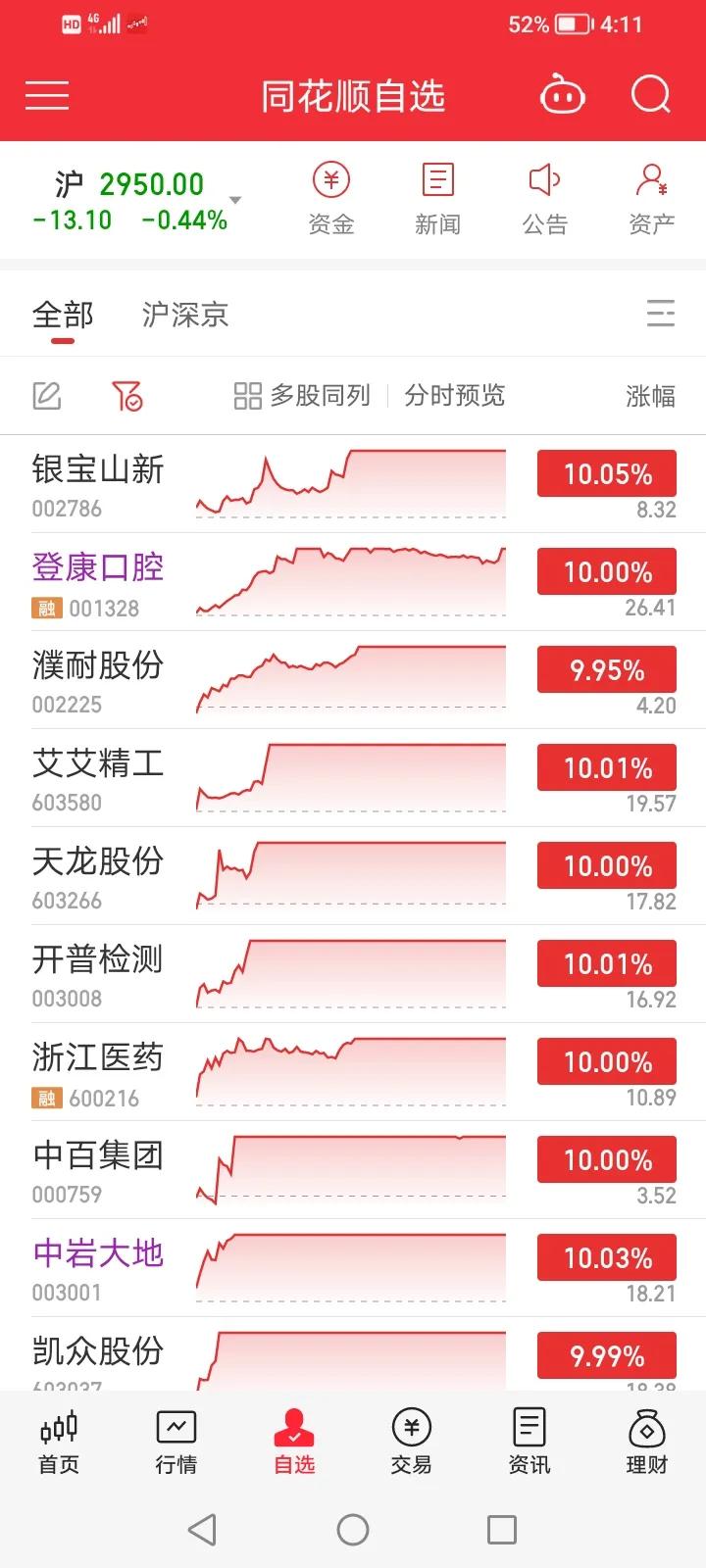Viewport: 706px width, 1568px height.
Task: Switch to the 沪深京 tab
Action: [185, 315]
